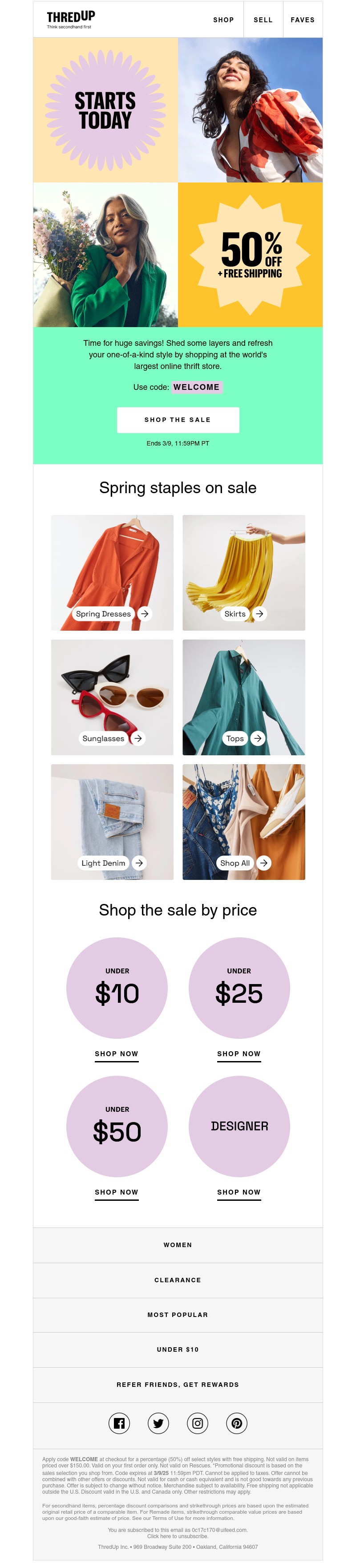Open the SHOP link in header
Viewport: 356px width, 1568px height.
223,20
